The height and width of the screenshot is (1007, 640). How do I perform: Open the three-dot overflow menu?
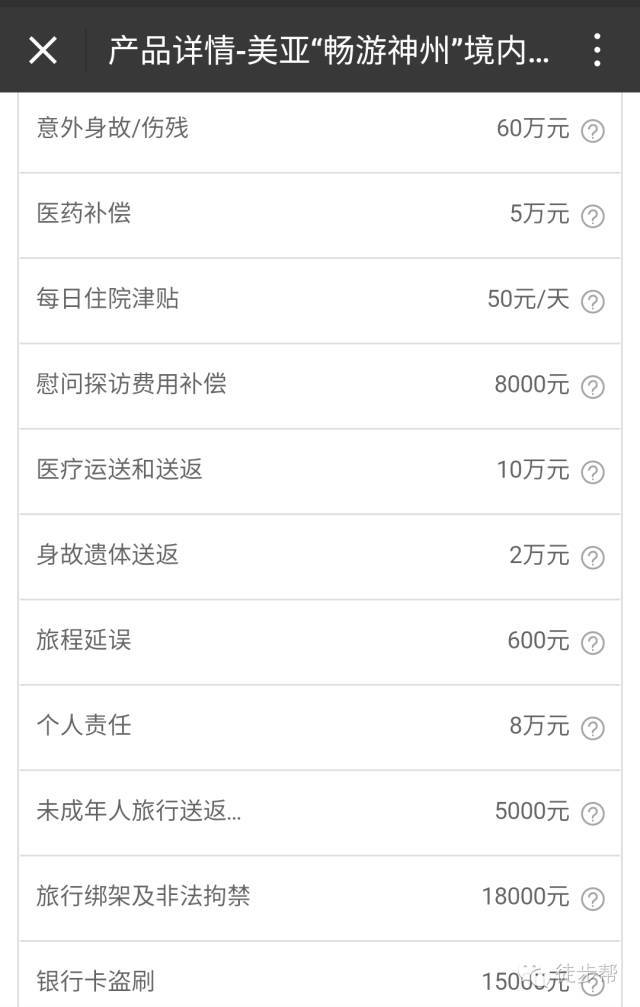click(x=597, y=50)
